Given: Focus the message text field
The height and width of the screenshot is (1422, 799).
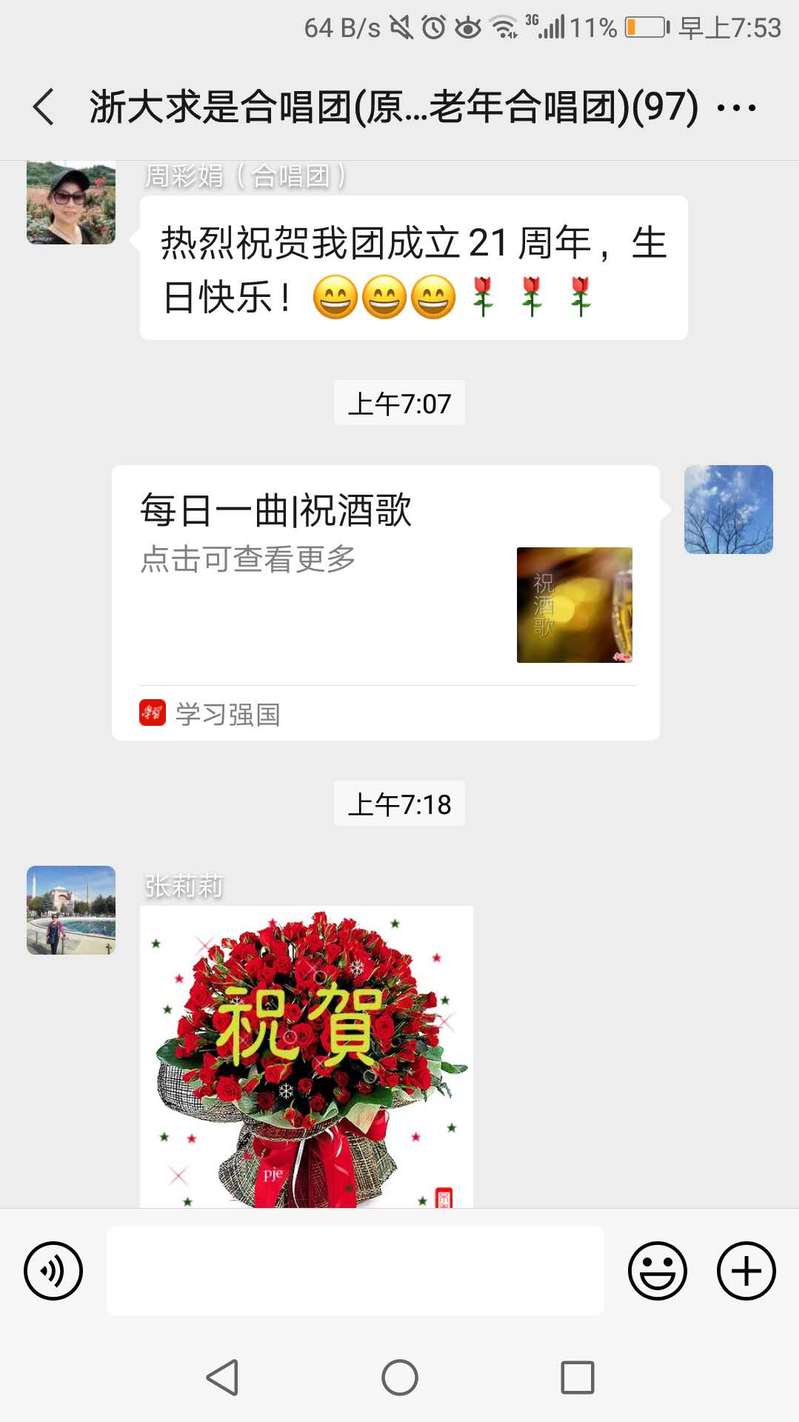Looking at the screenshot, I should pyautogui.click(x=355, y=1271).
